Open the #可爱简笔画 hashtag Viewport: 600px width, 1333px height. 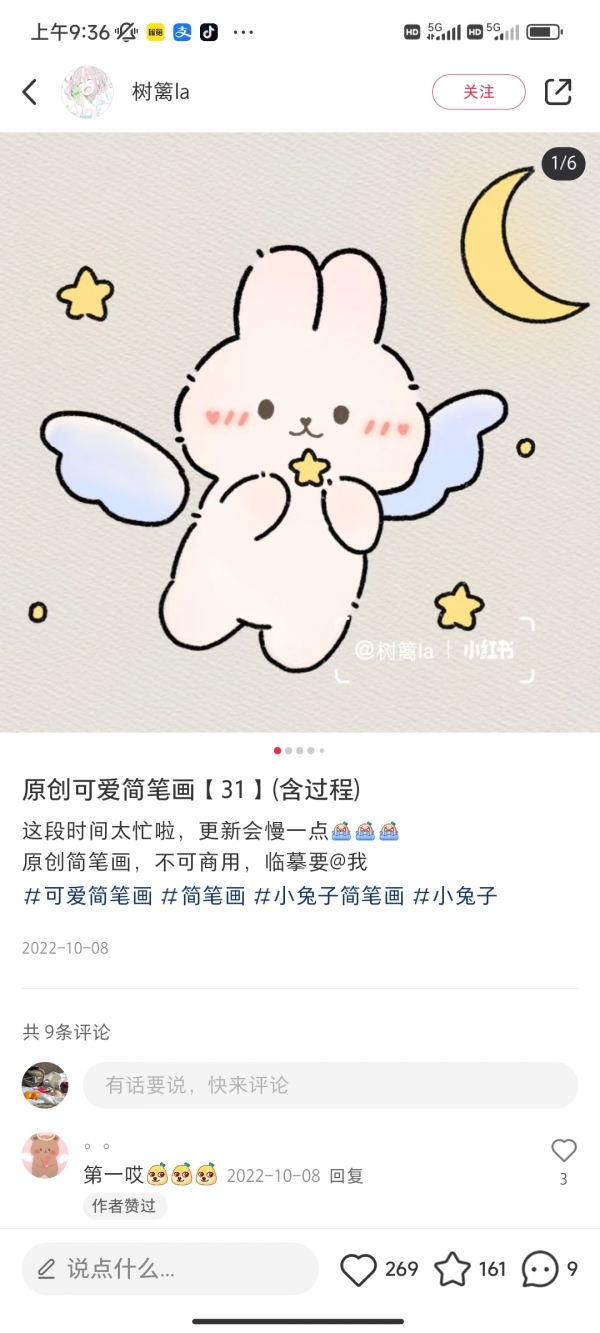pyautogui.click(x=87, y=895)
